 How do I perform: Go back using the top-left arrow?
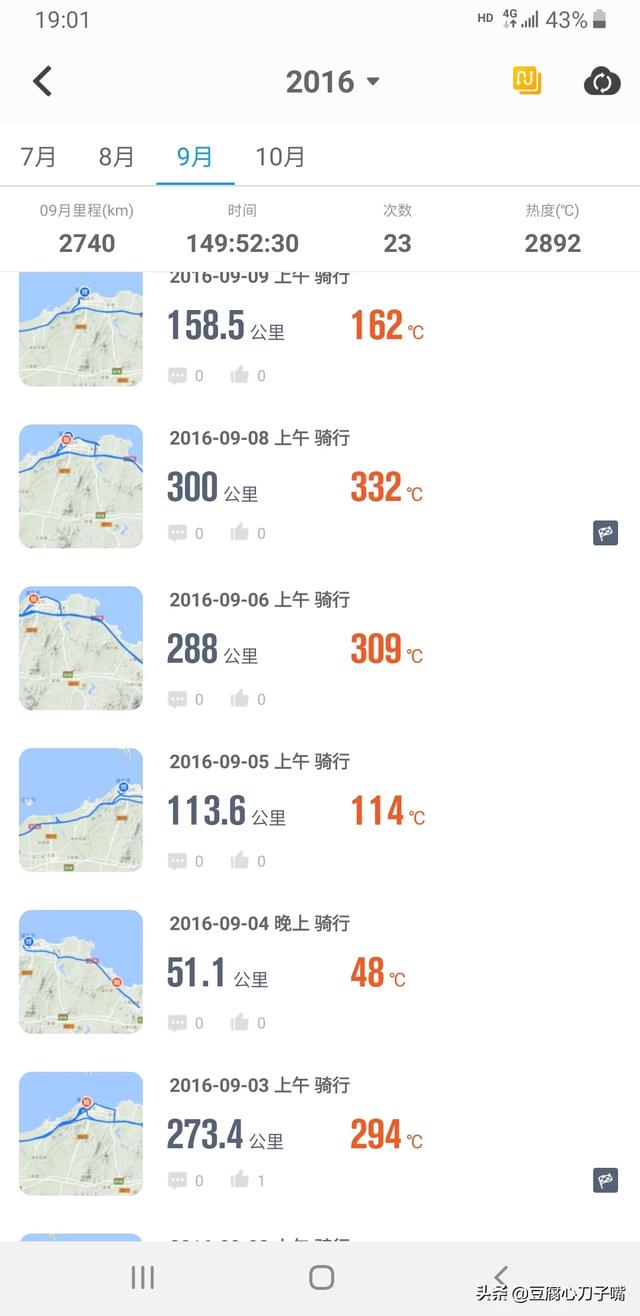pyautogui.click(x=42, y=81)
